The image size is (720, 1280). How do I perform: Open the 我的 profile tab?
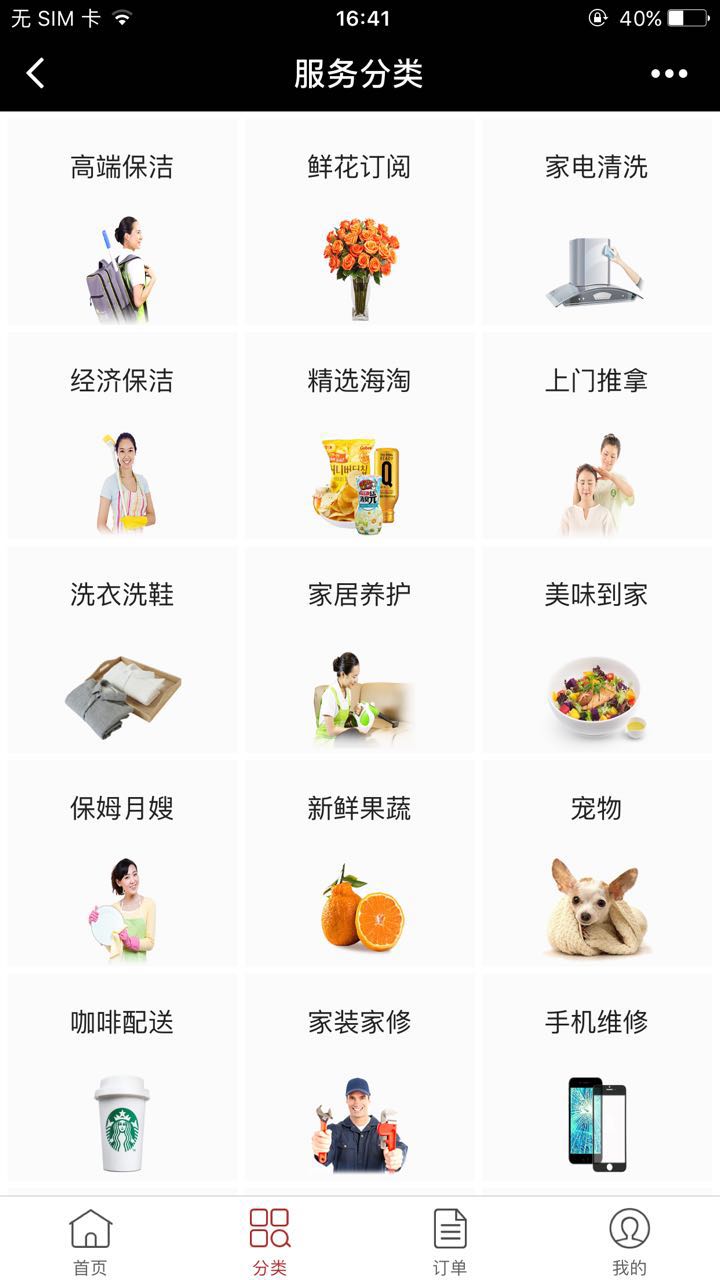click(629, 1240)
